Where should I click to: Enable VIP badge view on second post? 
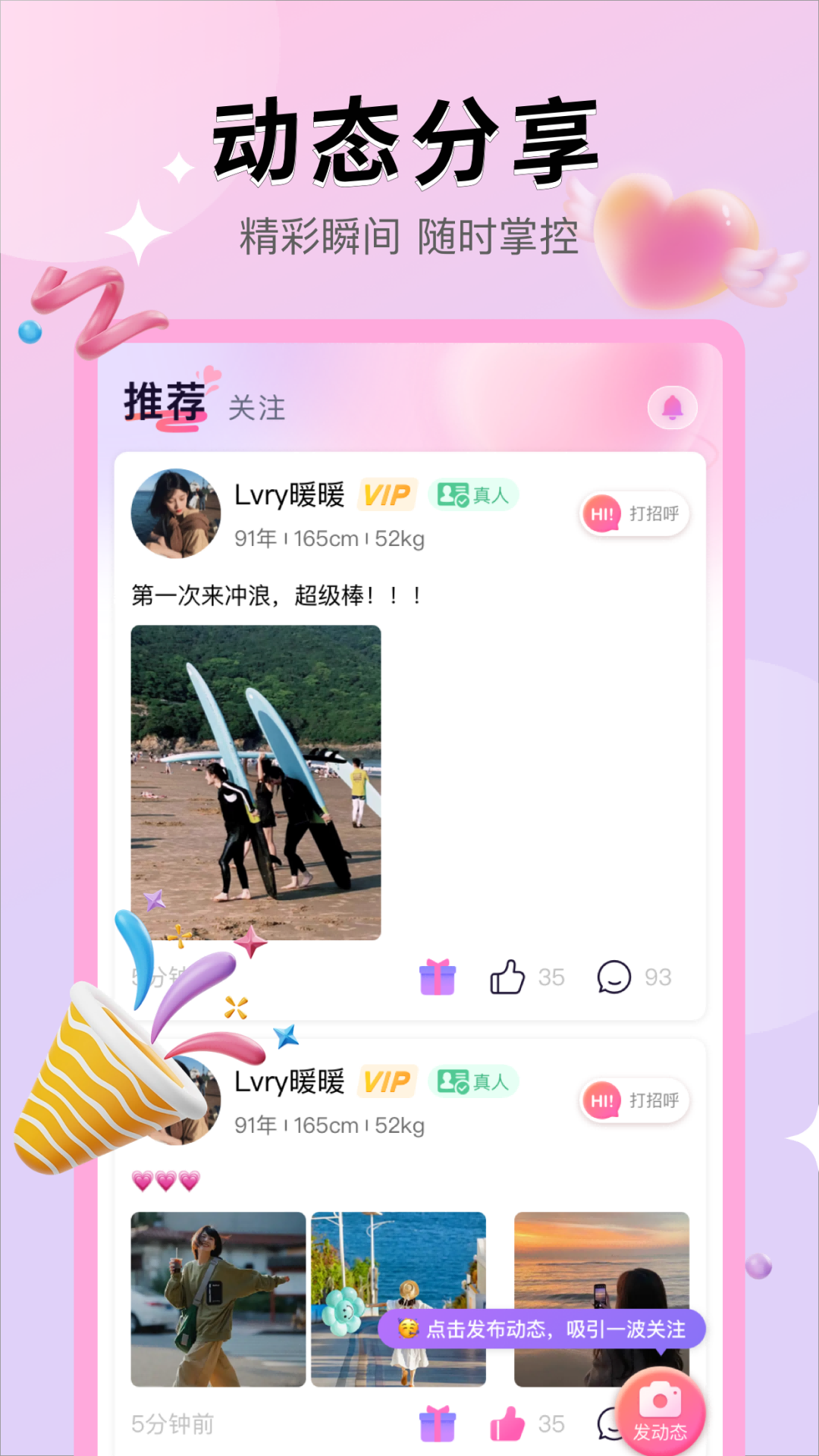[387, 1081]
